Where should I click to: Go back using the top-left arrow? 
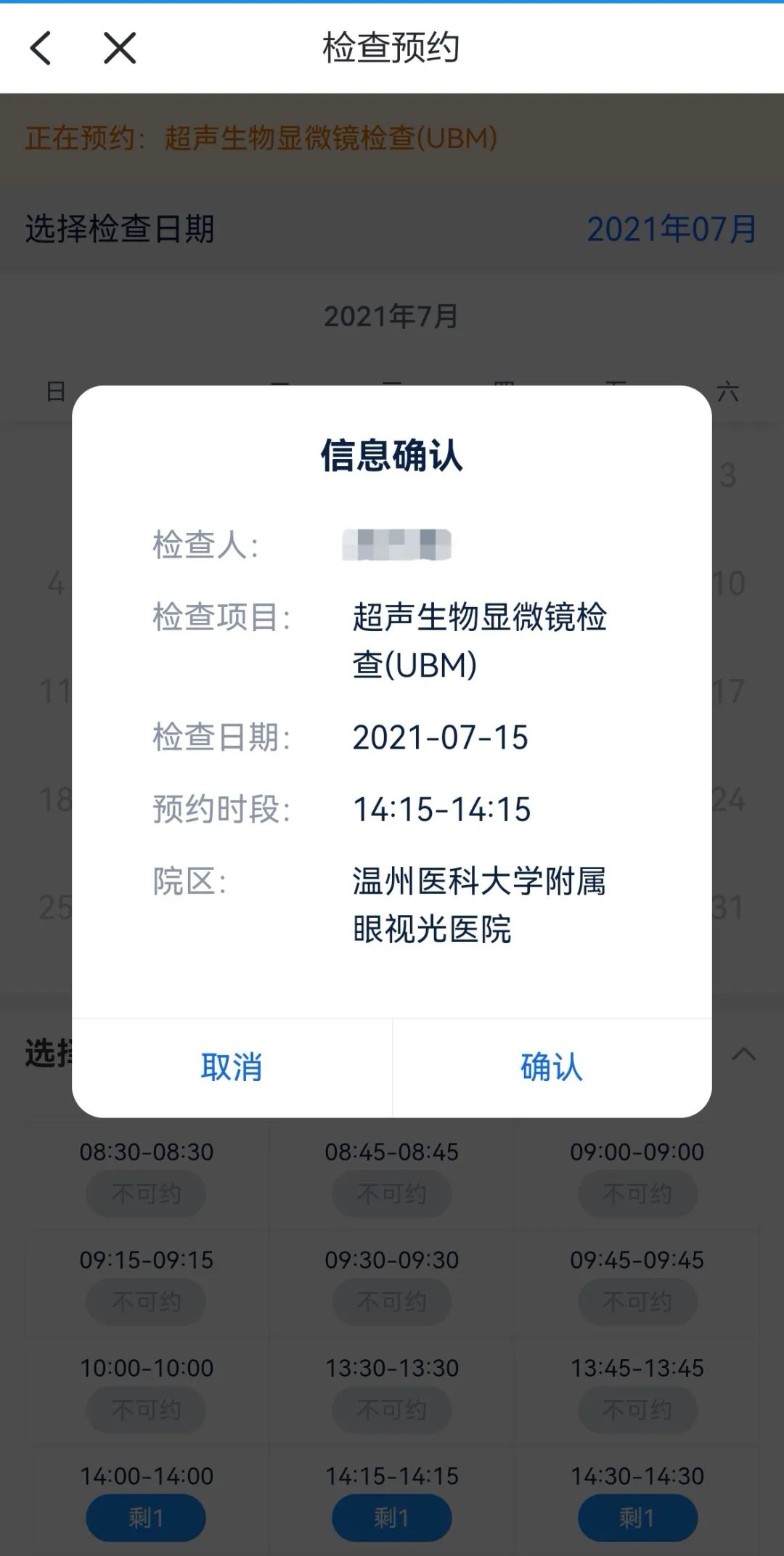click(x=41, y=48)
